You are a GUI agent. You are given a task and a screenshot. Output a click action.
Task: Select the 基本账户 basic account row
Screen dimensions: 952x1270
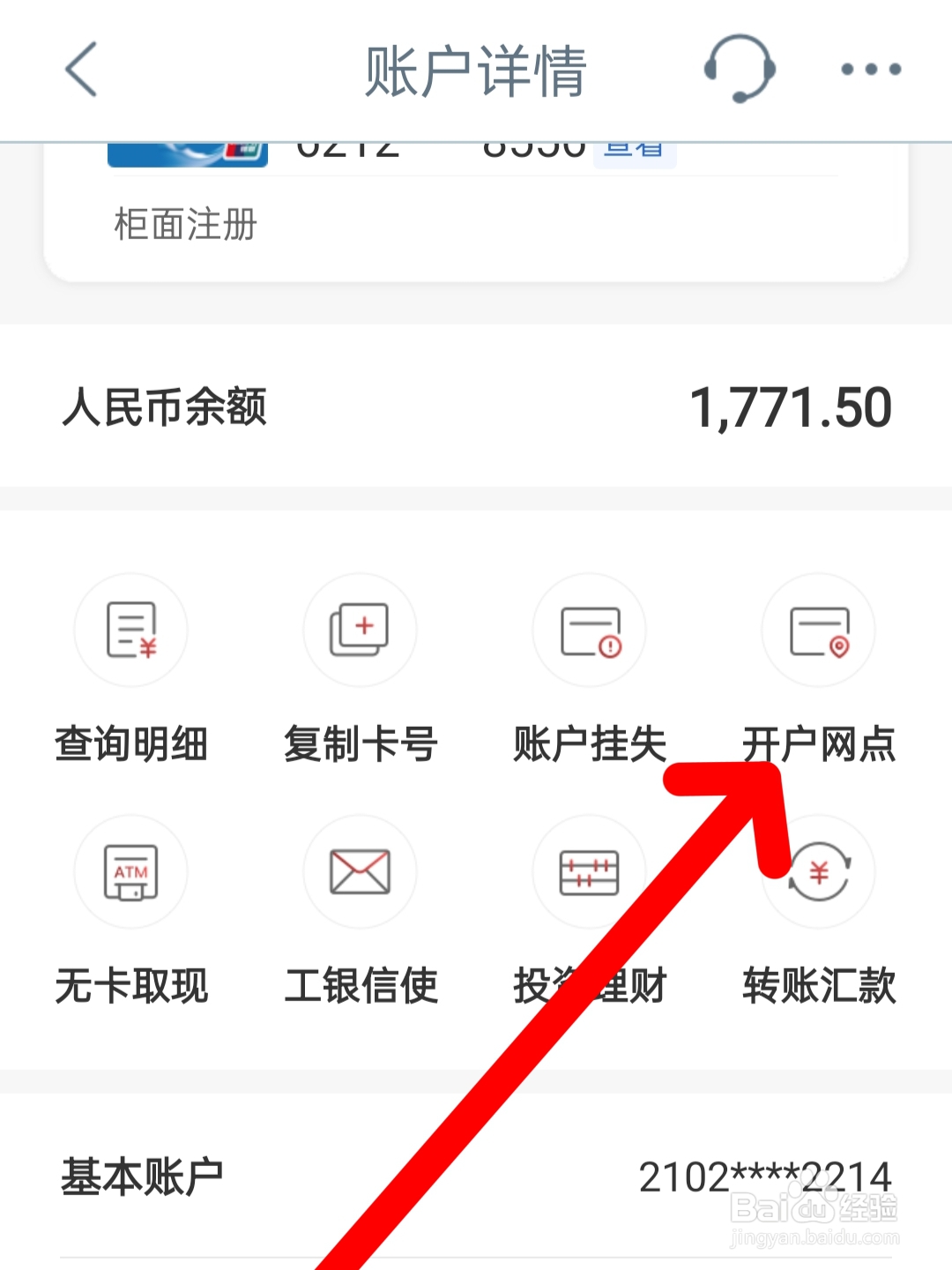(x=141, y=1175)
